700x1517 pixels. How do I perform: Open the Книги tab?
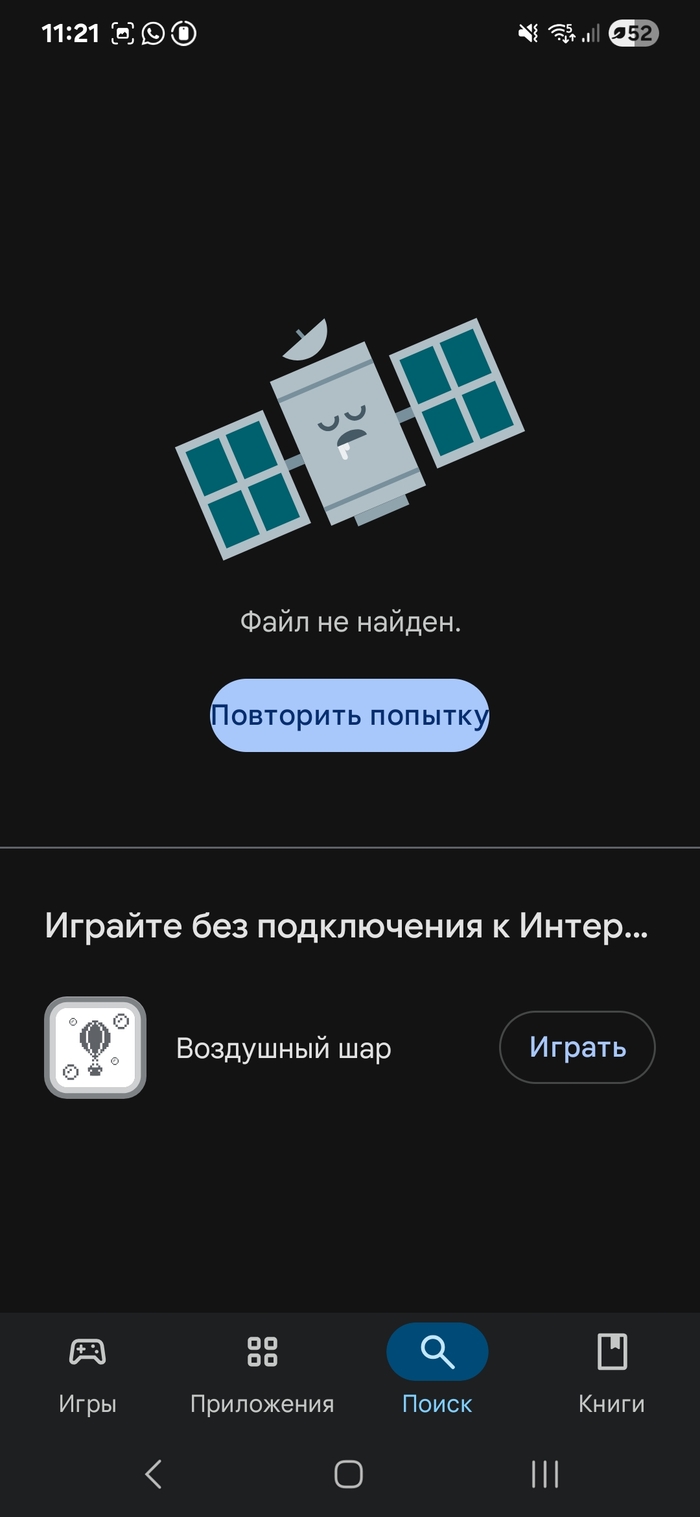pyautogui.click(x=611, y=1373)
